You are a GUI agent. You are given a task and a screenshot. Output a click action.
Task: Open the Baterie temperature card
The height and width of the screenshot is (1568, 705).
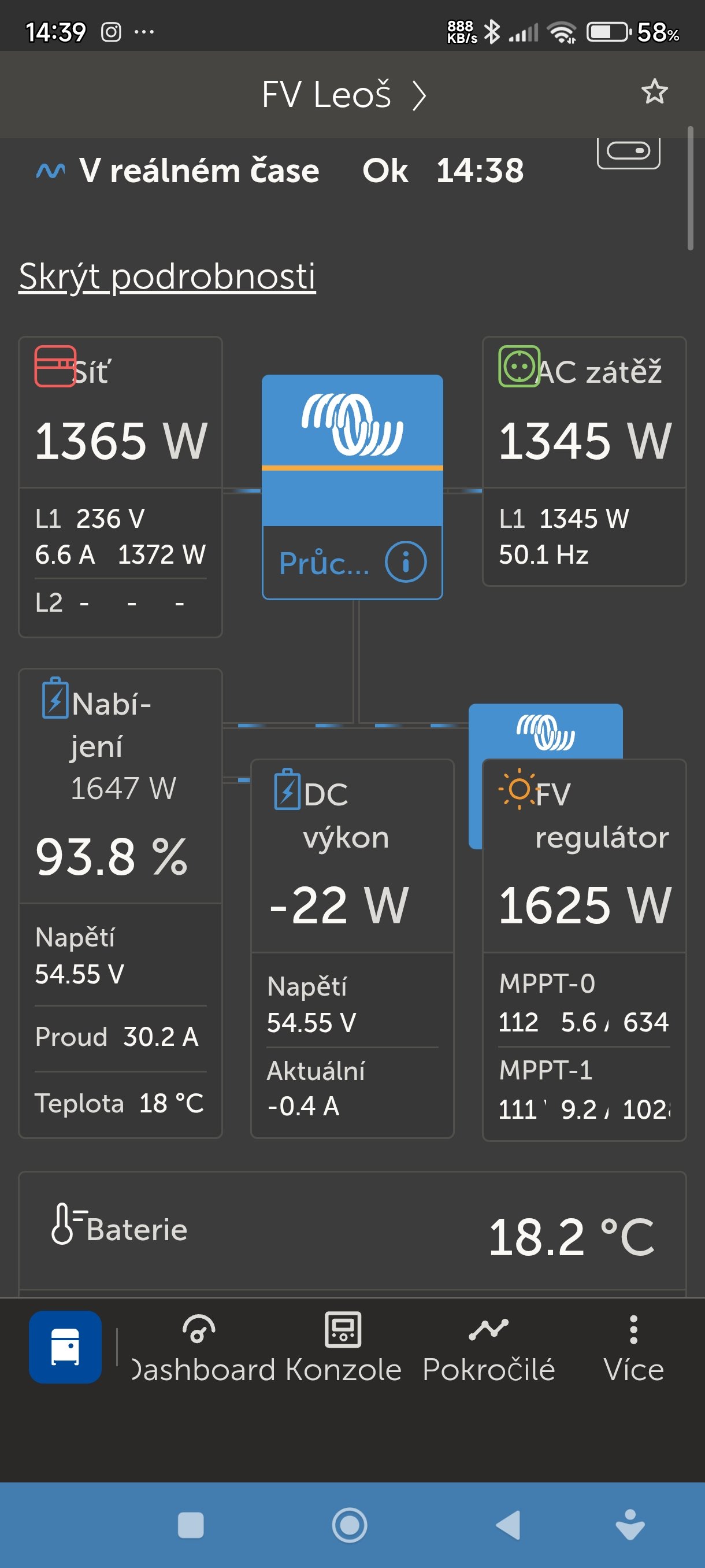click(352, 1230)
